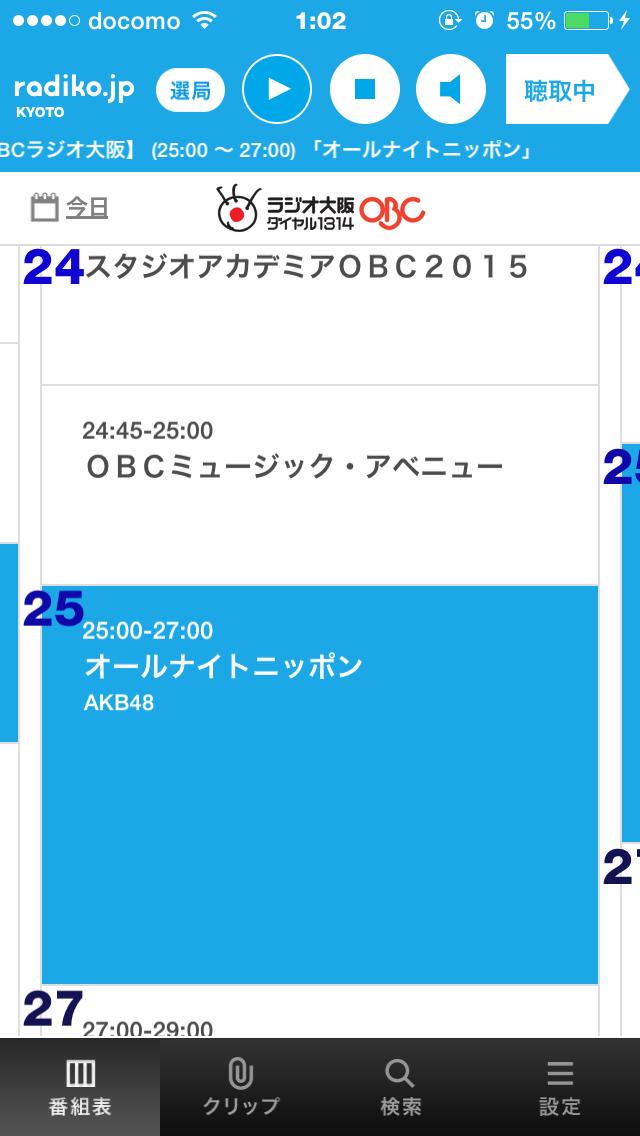Viewport: 640px width, 1136px height.
Task: Open the 検索 search tab
Action: tap(400, 1088)
